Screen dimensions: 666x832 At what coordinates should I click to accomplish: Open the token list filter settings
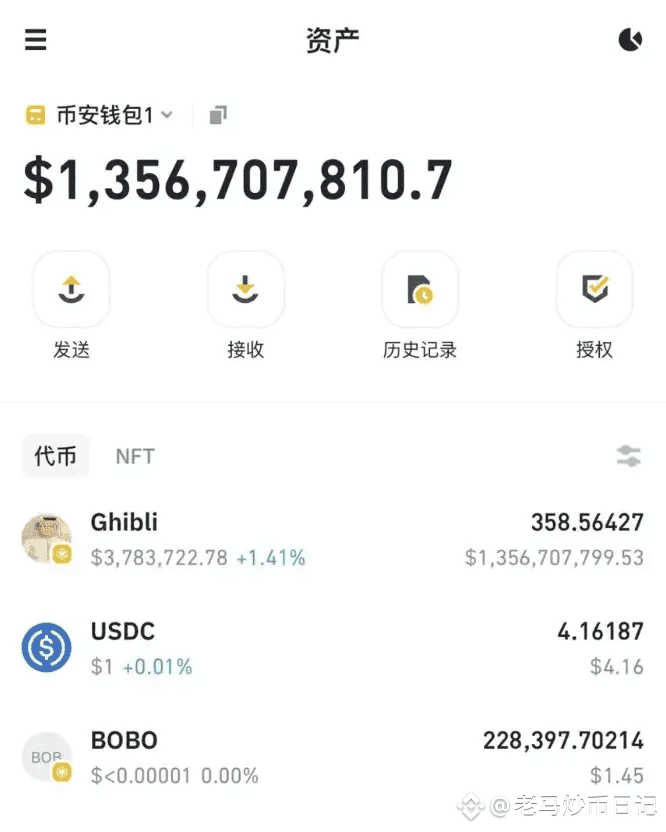628,457
